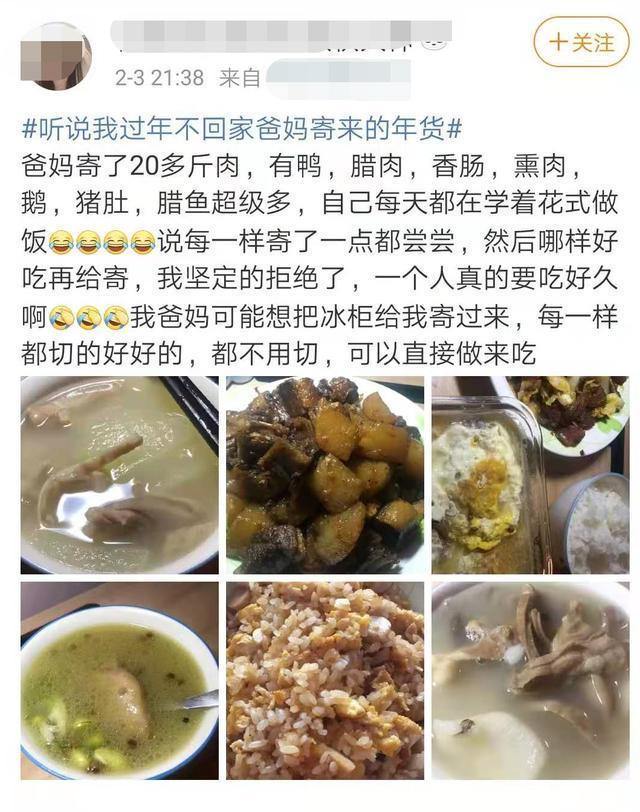Open the braised meat and potatoes photo
The height and width of the screenshot is (812, 640).
point(324,474)
